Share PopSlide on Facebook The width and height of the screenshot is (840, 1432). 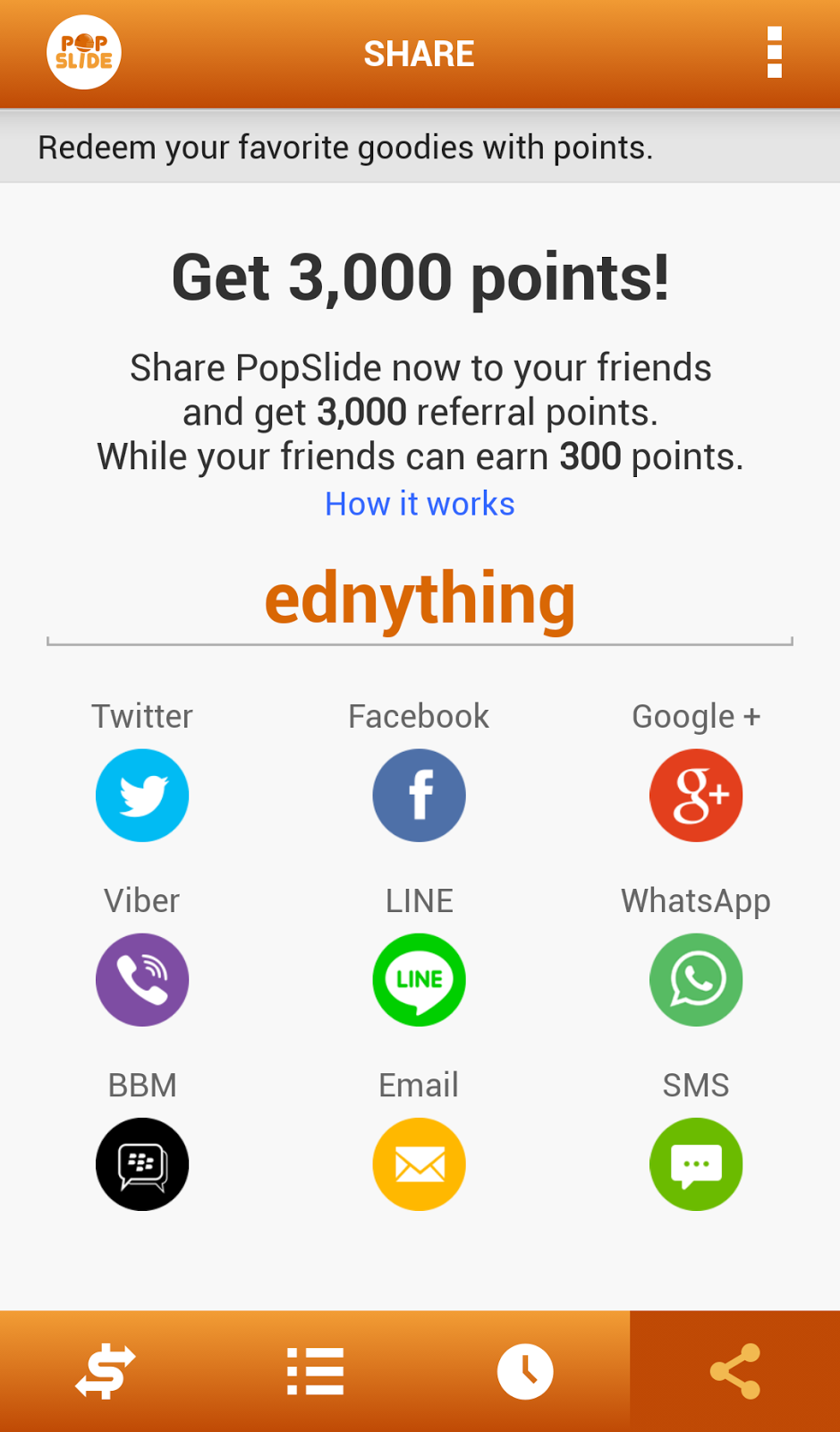[419, 795]
